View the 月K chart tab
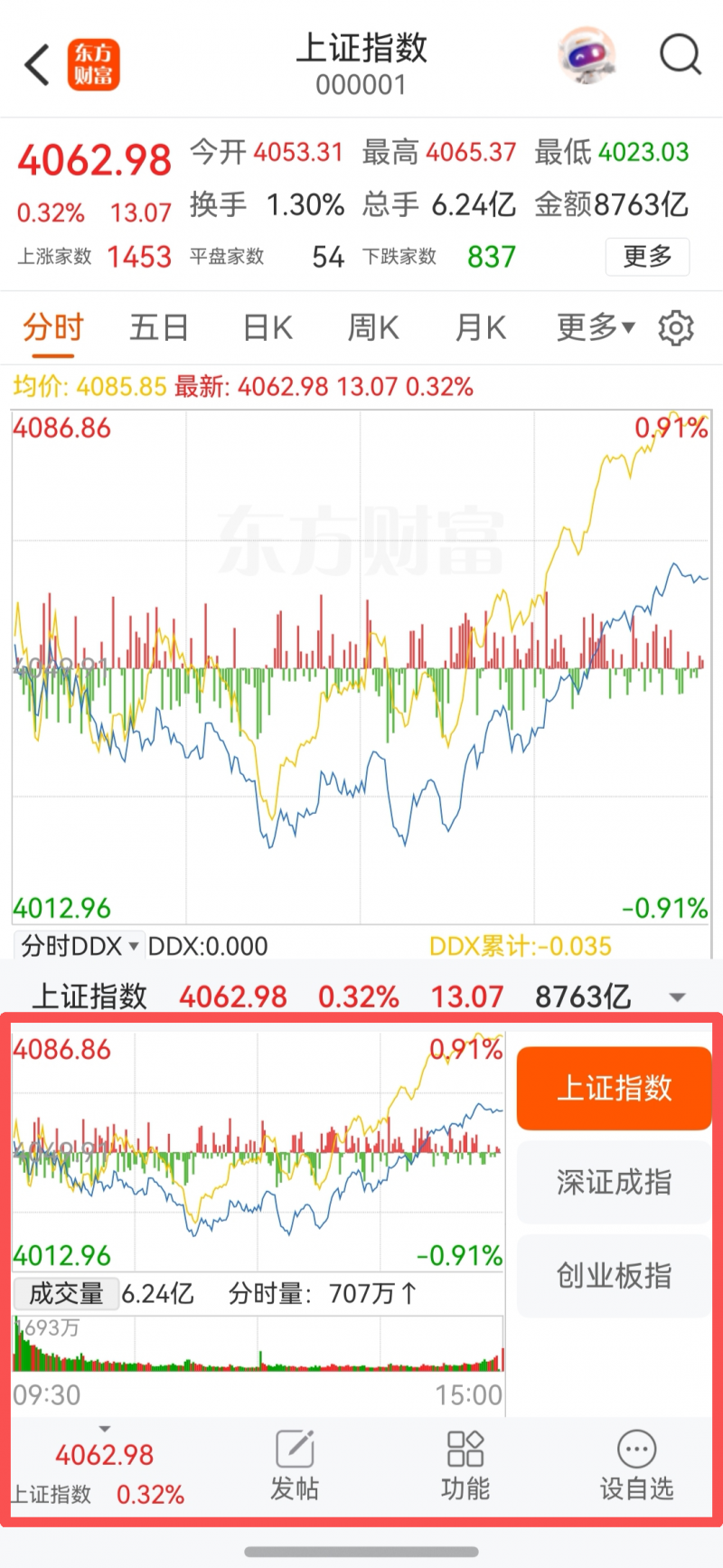Image resolution: width=723 pixels, height=1568 pixels. [480, 327]
